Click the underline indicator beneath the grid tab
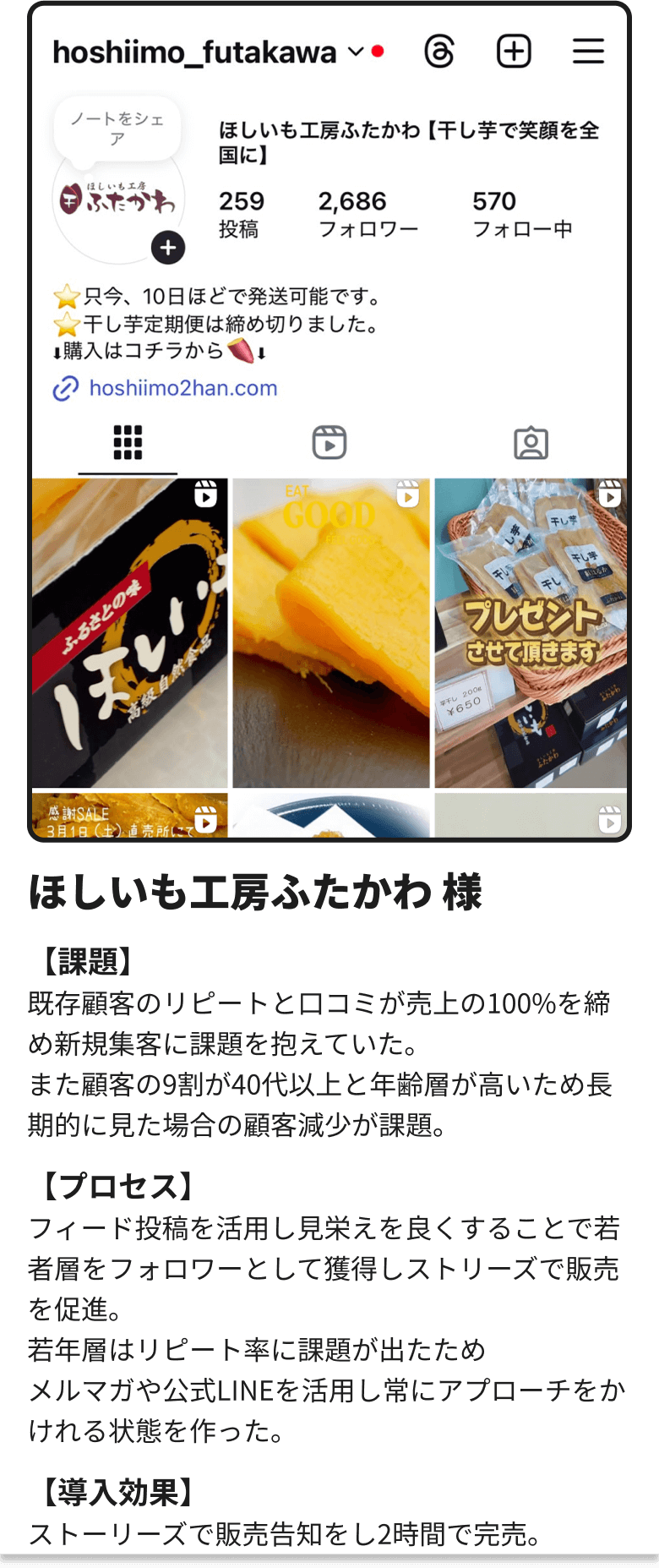This screenshot has height=1568, width=659. click(x=128, y=474)
